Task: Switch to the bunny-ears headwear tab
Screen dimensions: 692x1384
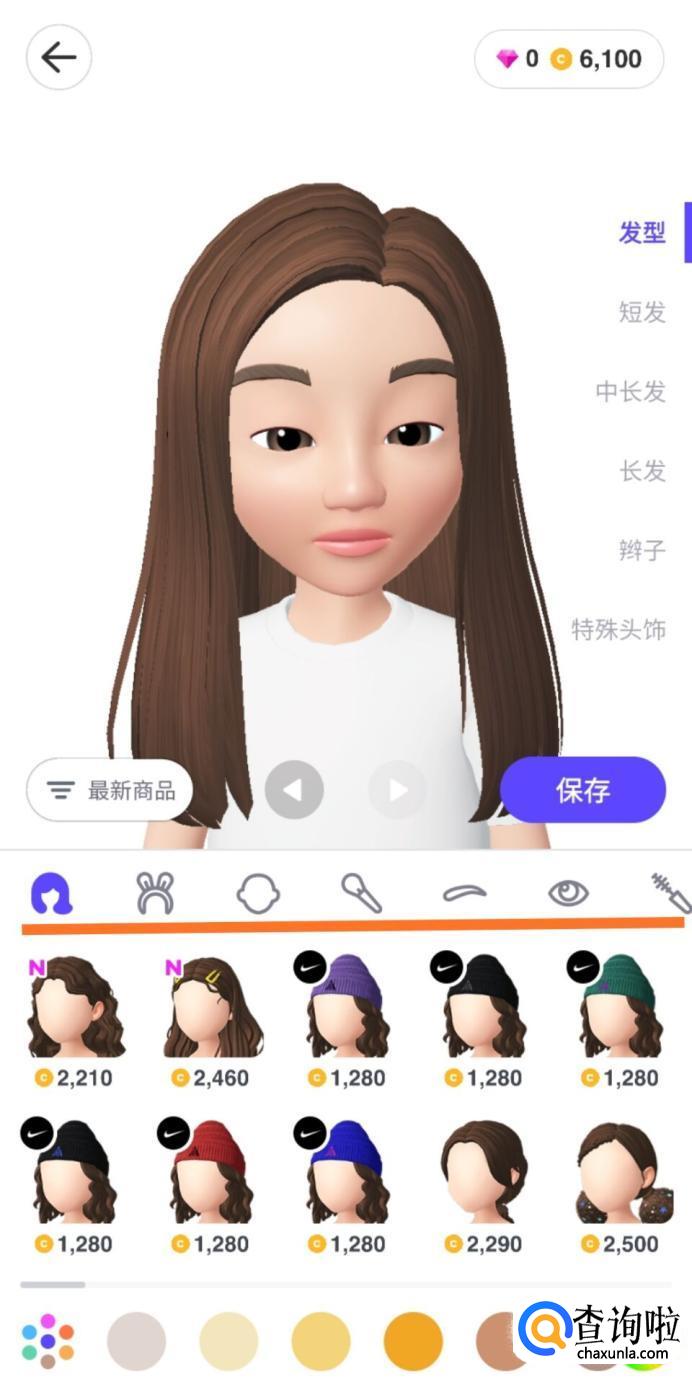Action: coord(155,892)
